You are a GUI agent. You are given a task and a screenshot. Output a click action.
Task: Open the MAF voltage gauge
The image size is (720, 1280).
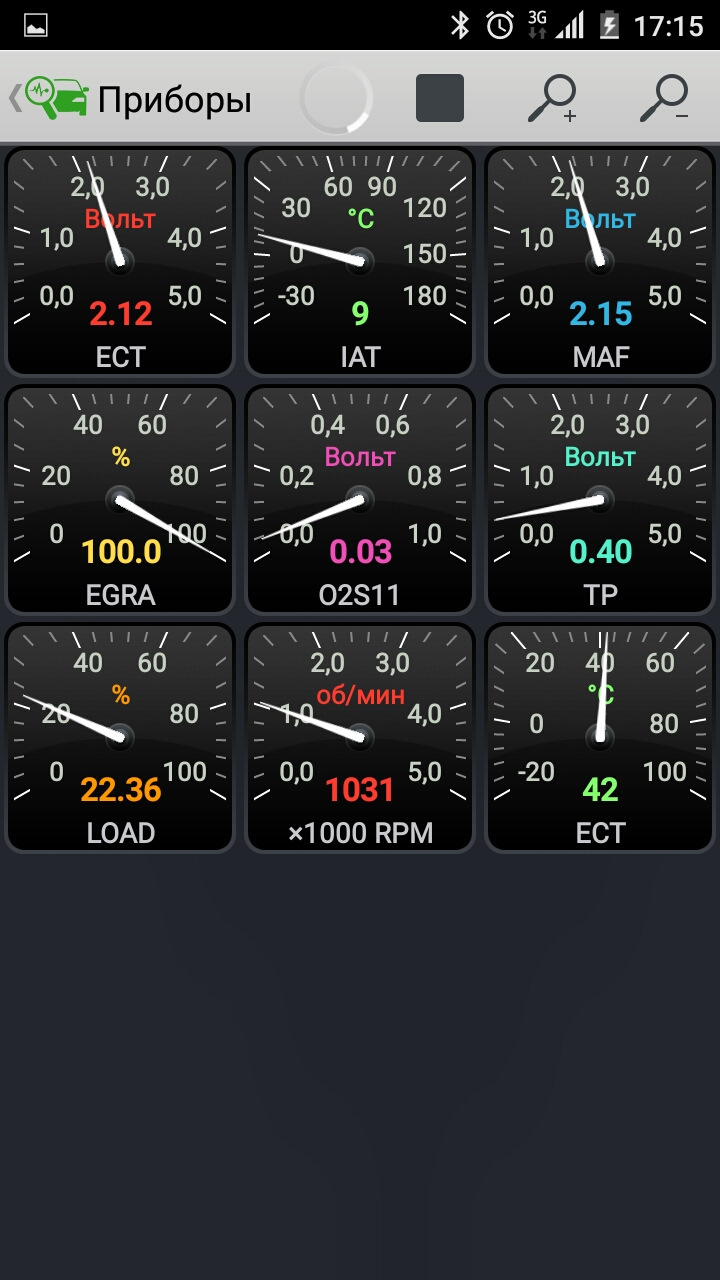(x=600, y=262)
